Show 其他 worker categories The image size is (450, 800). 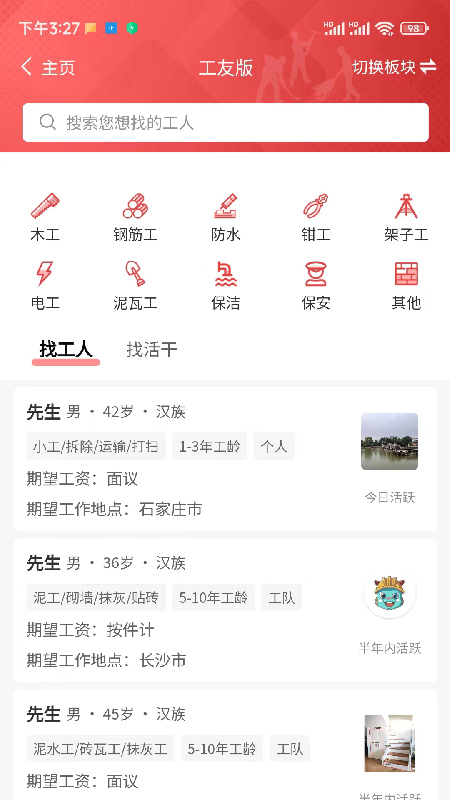click(x=406, y=286)
